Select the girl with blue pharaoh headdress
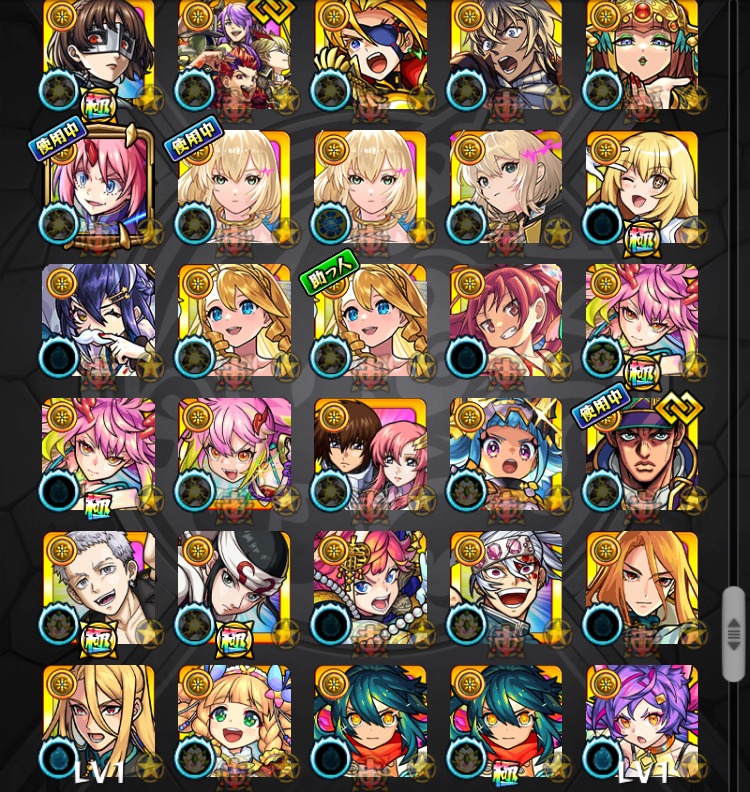Viewport: 750px width, 792px height. tap(506, 455)
